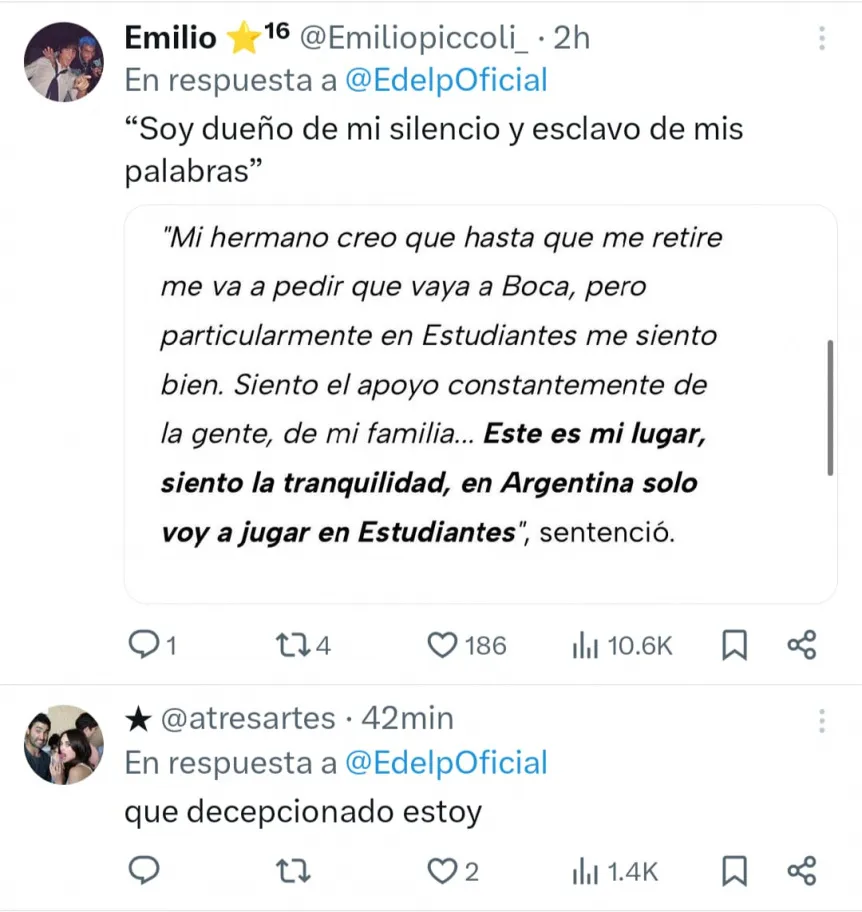Share Emilio's tweet

802,646
